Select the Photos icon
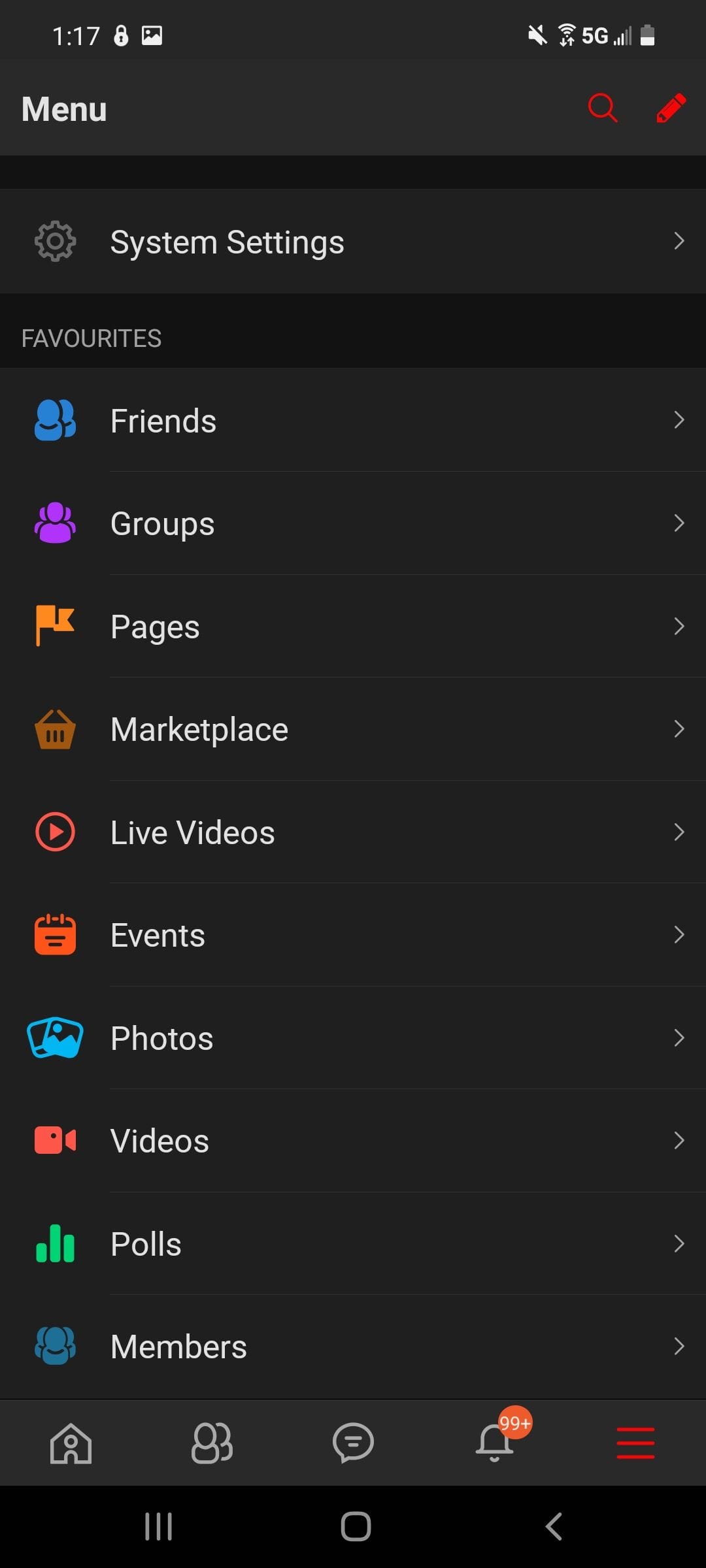Viewport: 706px width, 1568px height. pos(56,1037)
